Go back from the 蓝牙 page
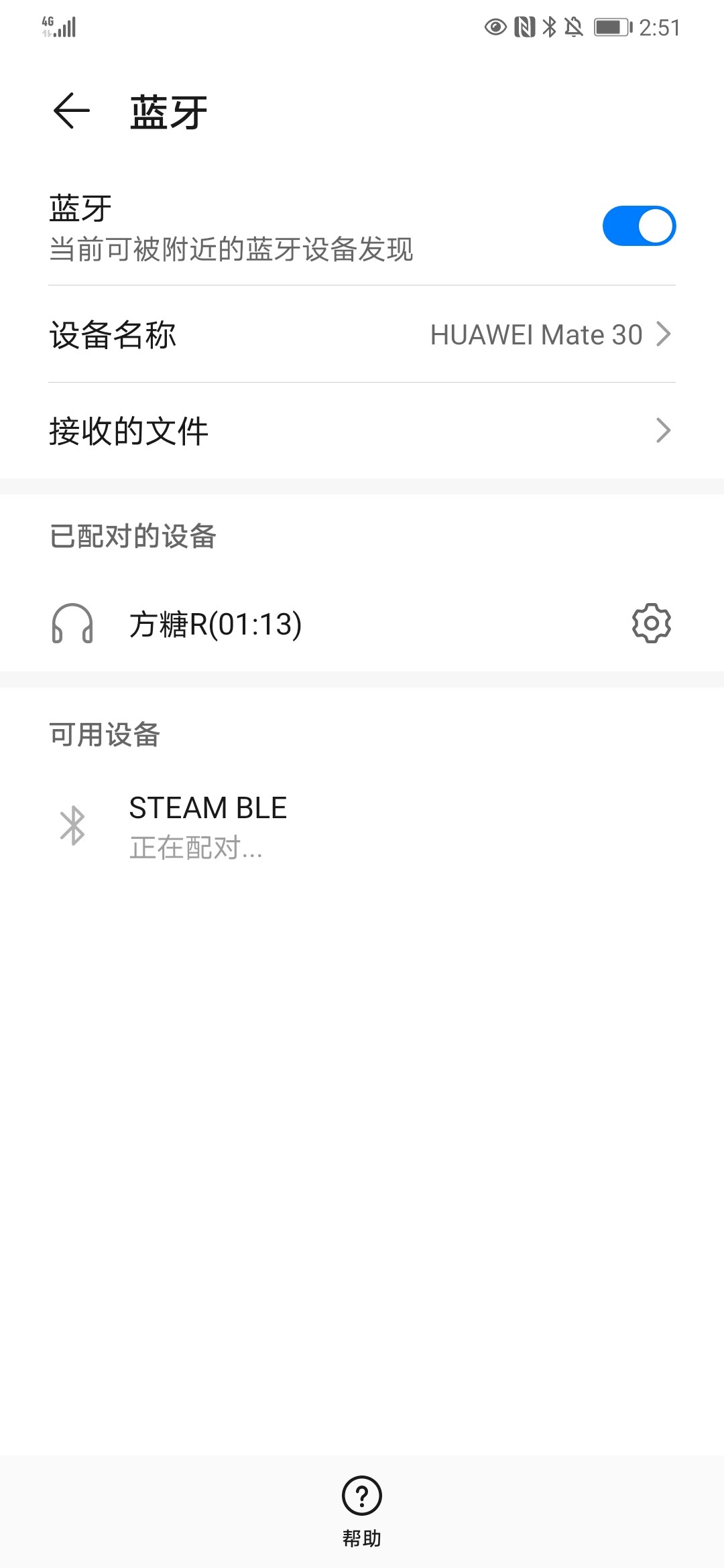 72,111
